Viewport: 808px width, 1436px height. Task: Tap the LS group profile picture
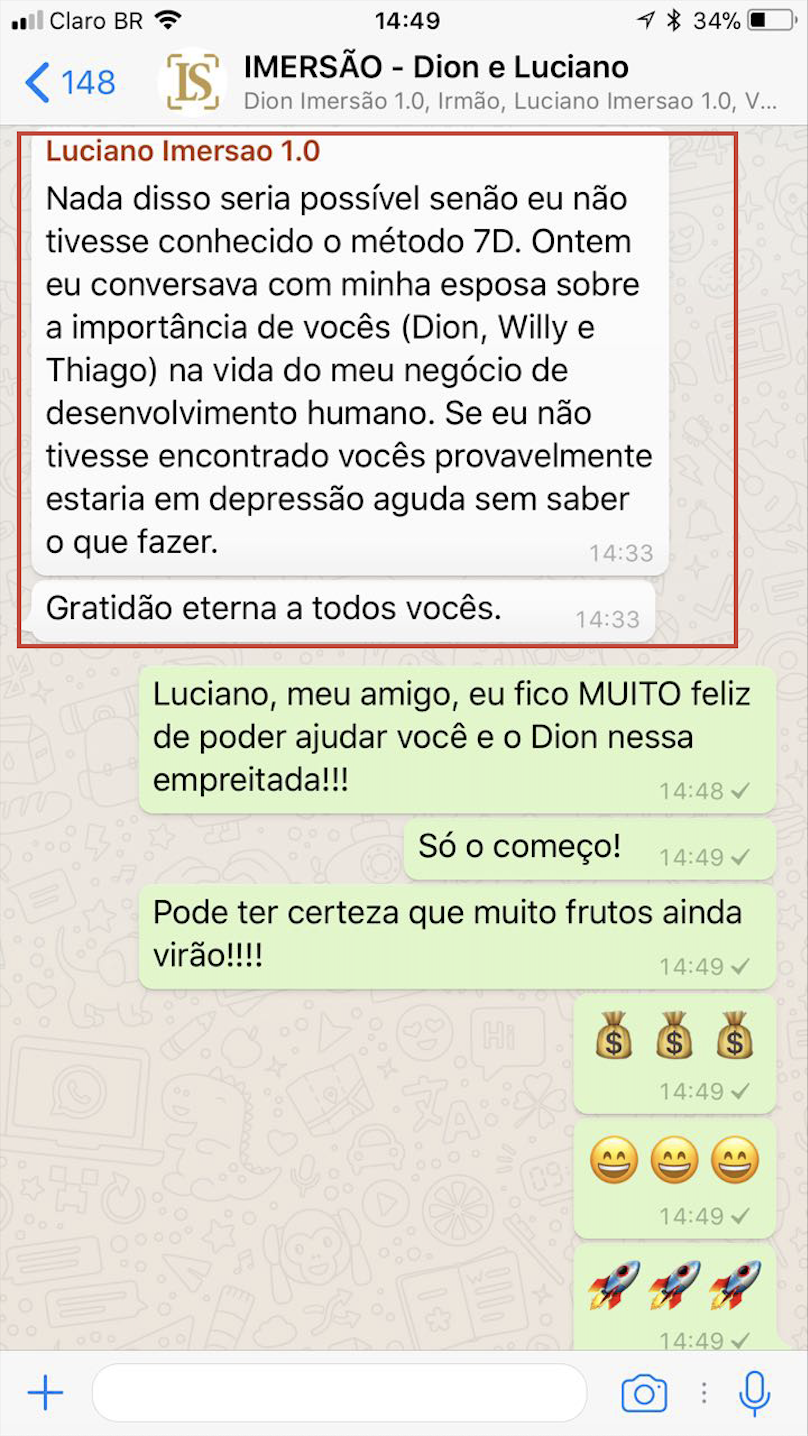[191, 83]
